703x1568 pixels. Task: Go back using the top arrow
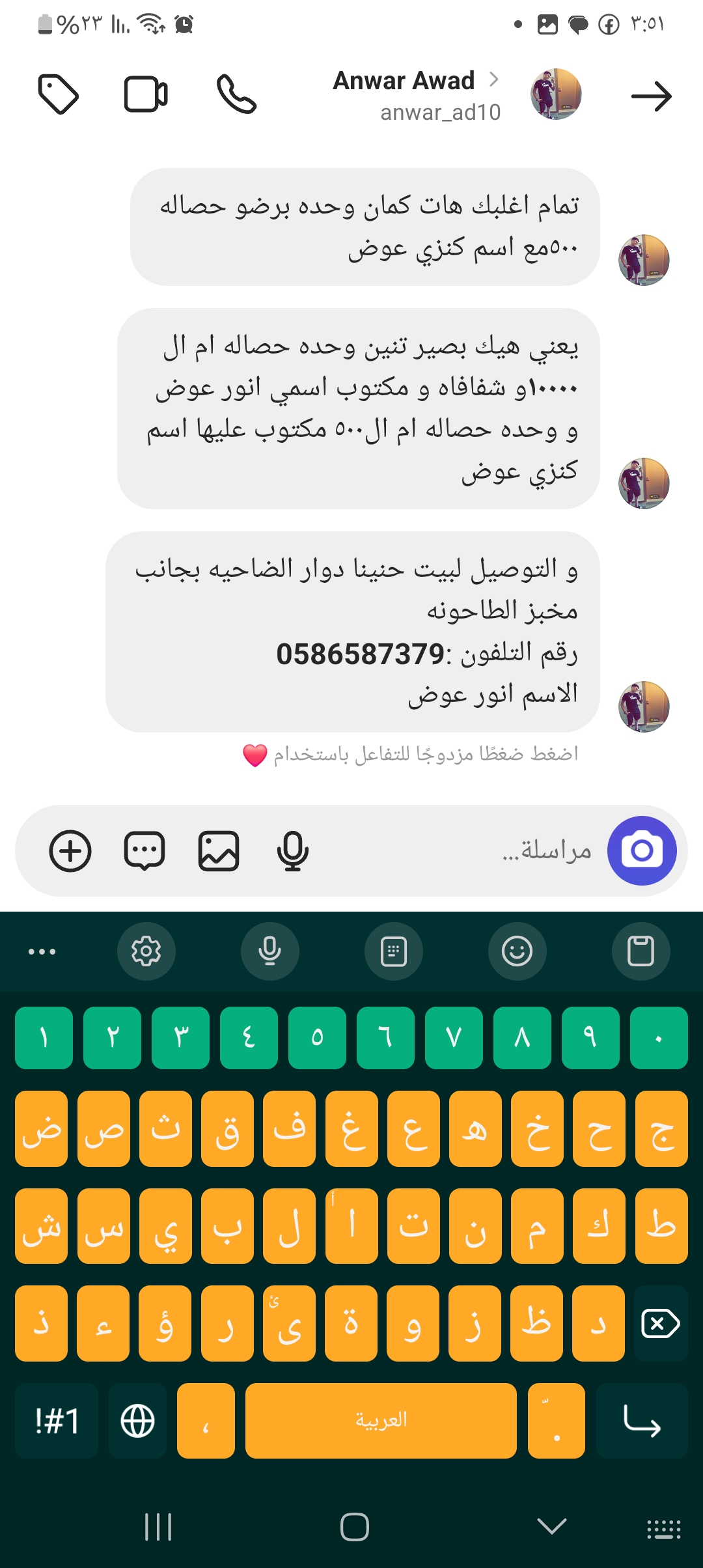tap(651, 96)
